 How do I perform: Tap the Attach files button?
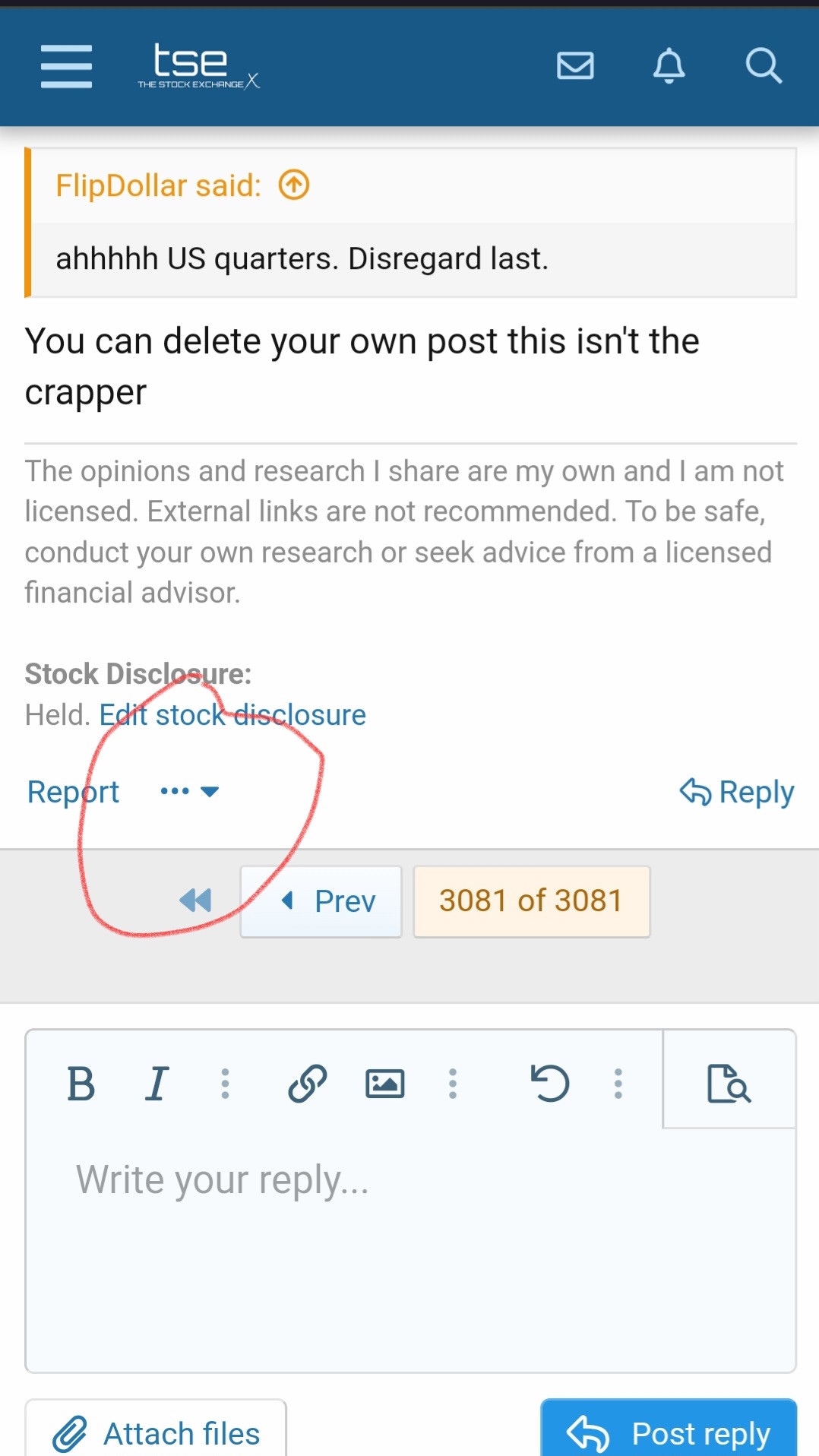156,1433
